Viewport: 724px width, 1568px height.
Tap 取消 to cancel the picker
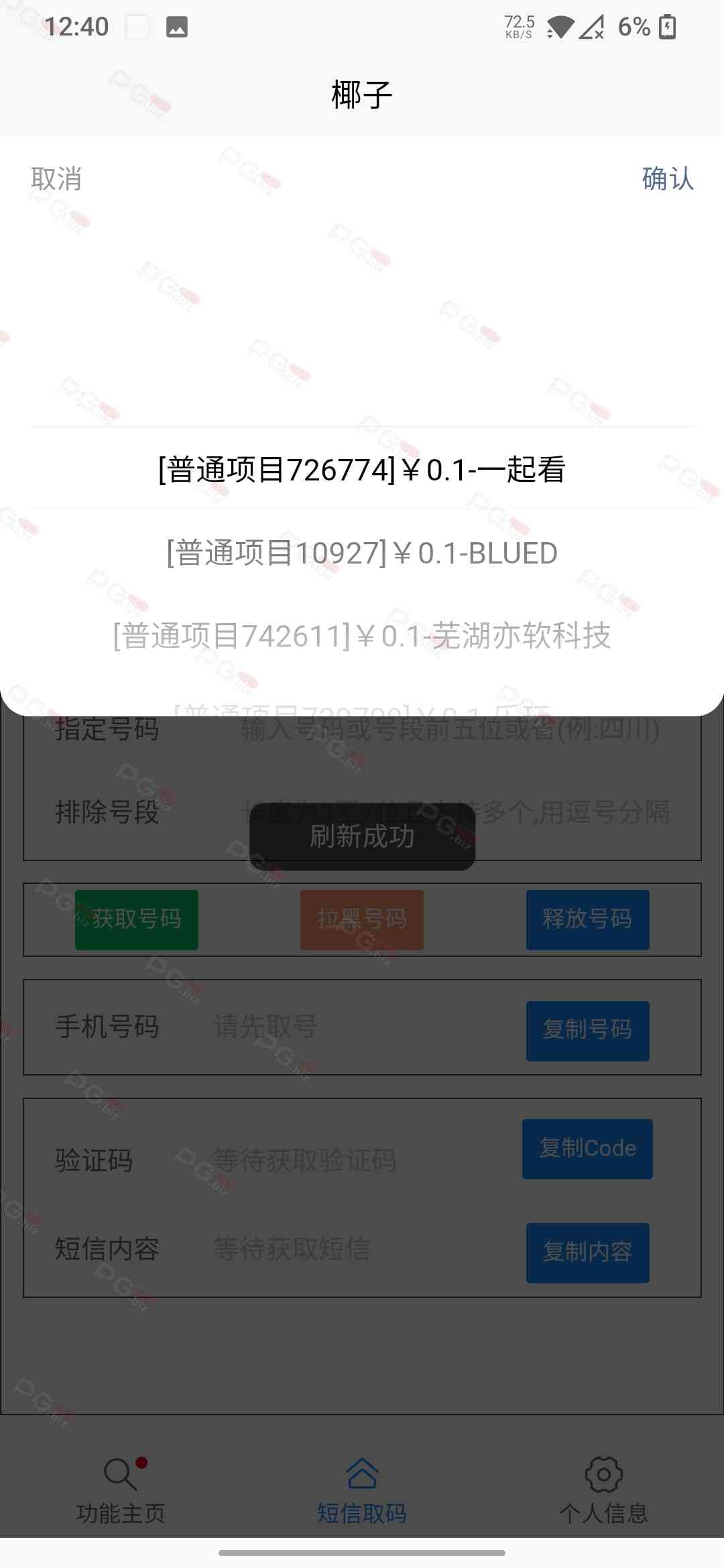pos(56,179)
